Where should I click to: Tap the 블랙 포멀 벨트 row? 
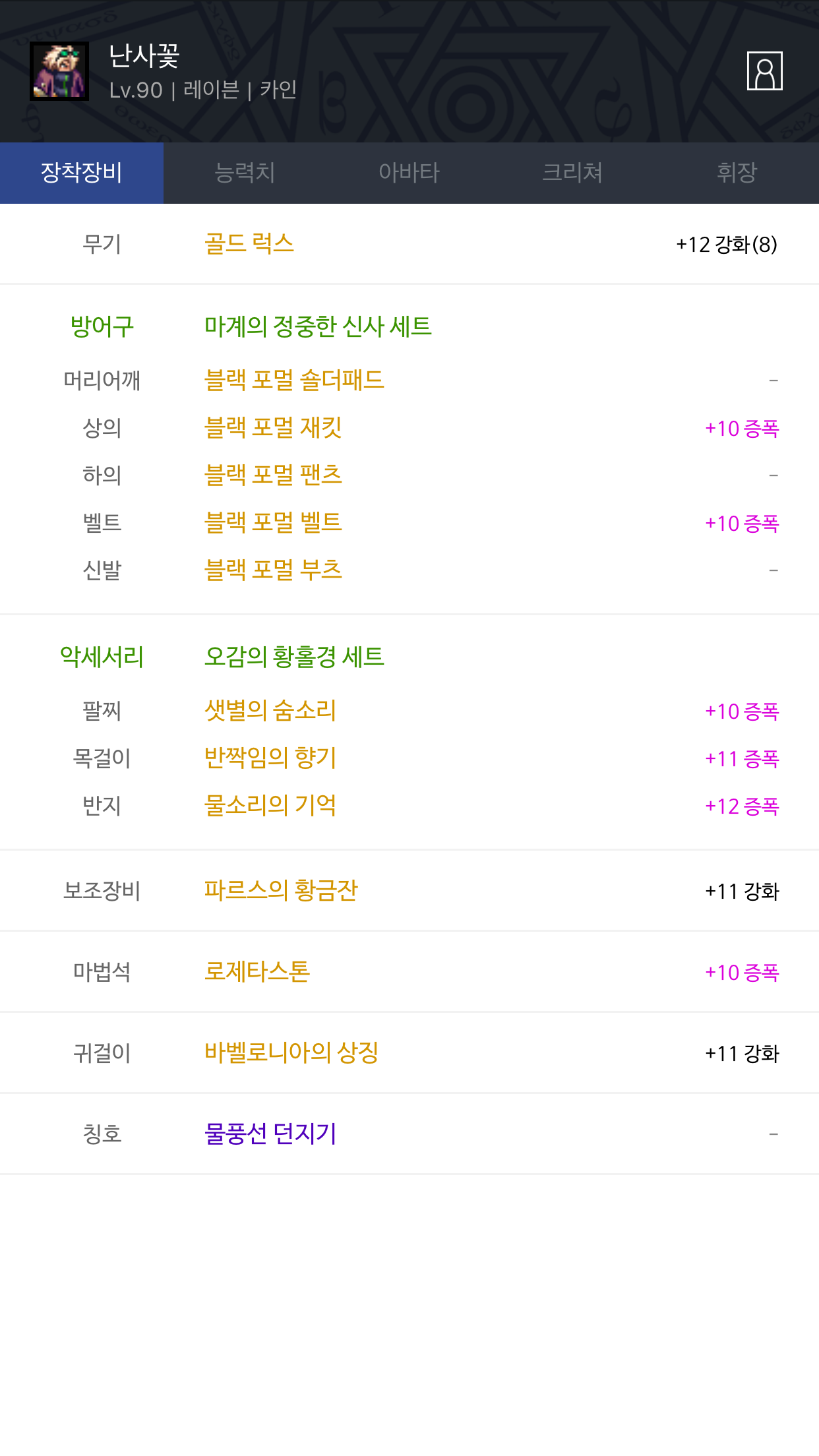pos(273,523)
